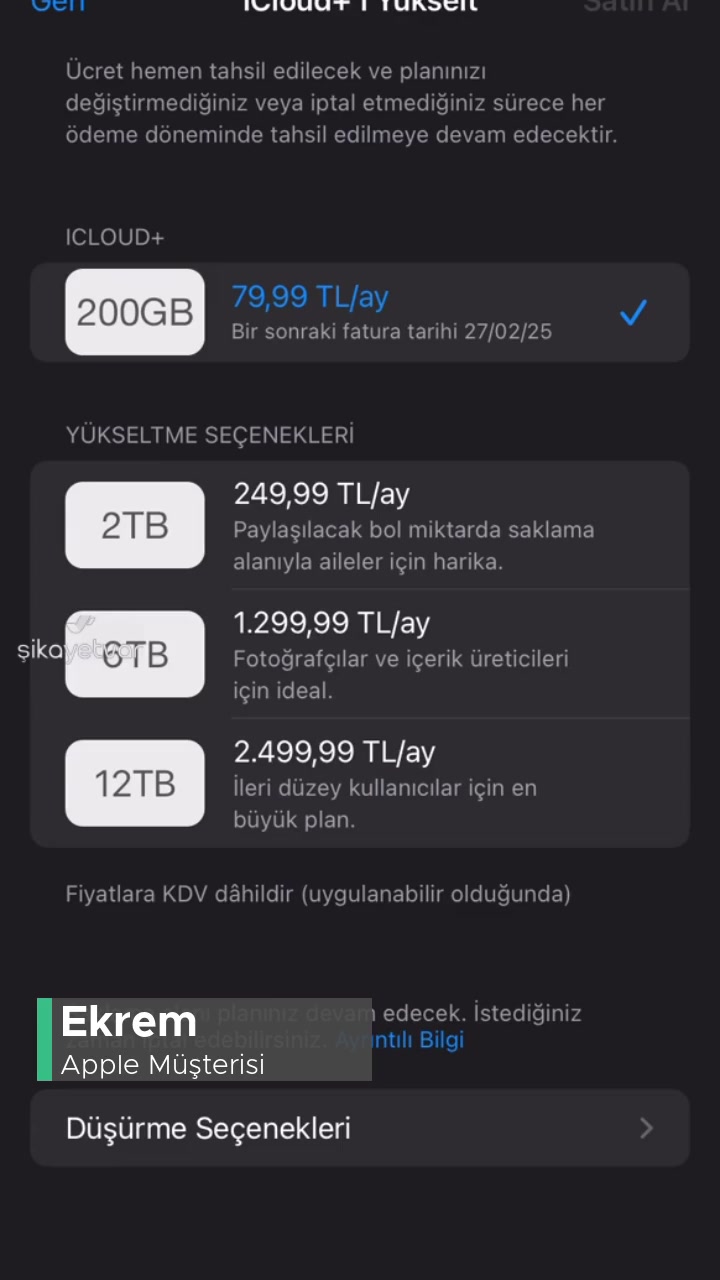Viewport: 720px width, 1280px height.
Task: Tap the chevron beside Düşürme Seçenekleri
Action: [x=646, y=1128]
